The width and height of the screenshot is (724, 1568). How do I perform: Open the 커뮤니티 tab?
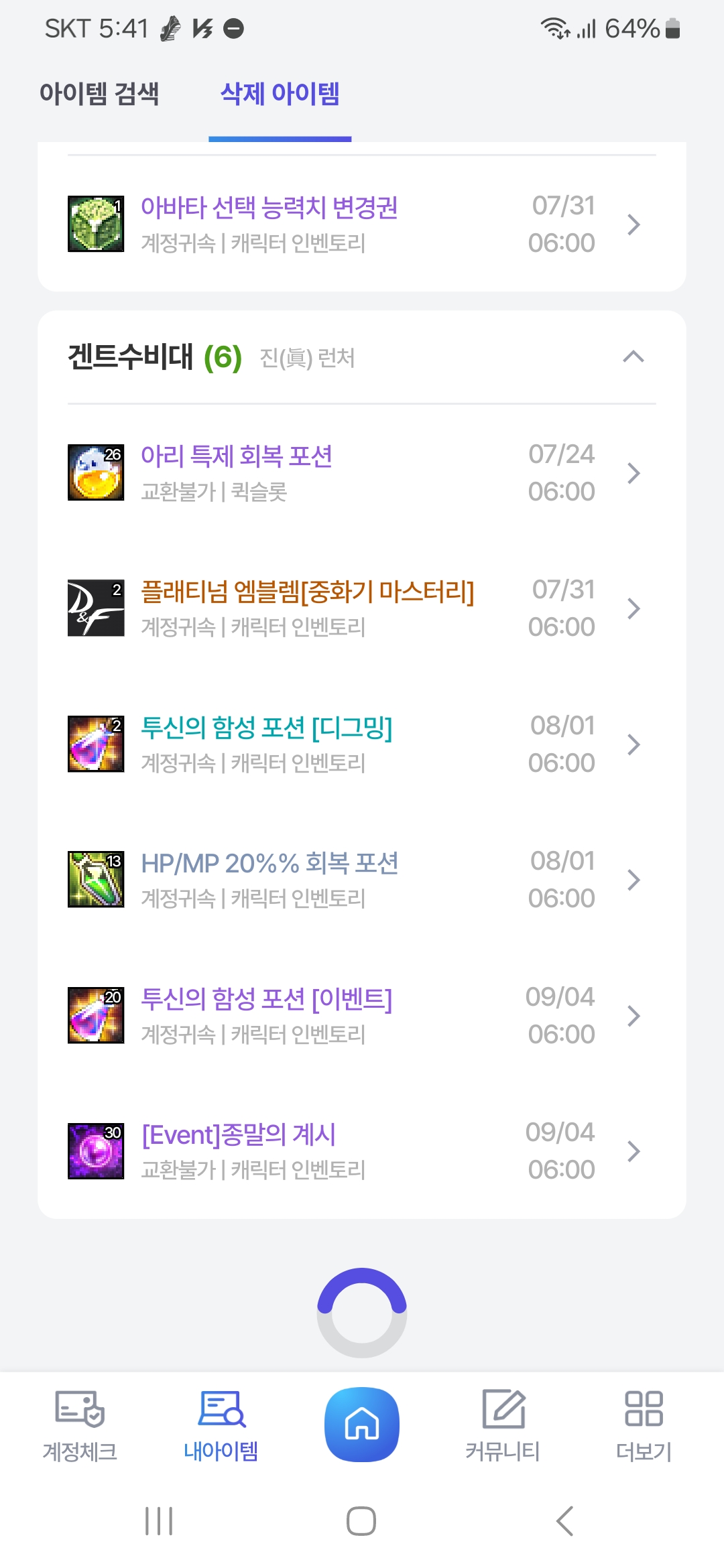(503, 1425)
